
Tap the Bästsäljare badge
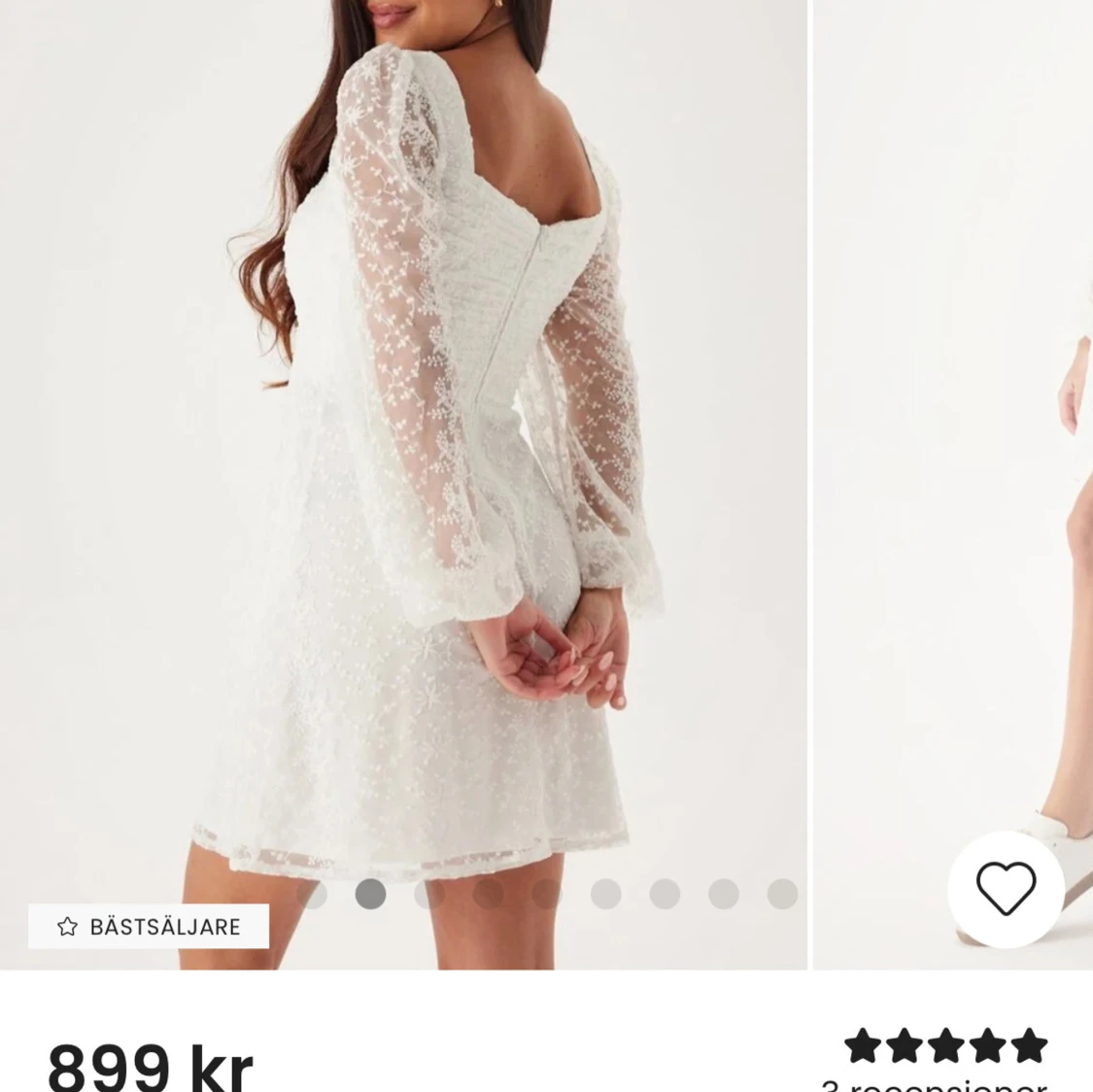pyautogui.click(x=149, y=927)
